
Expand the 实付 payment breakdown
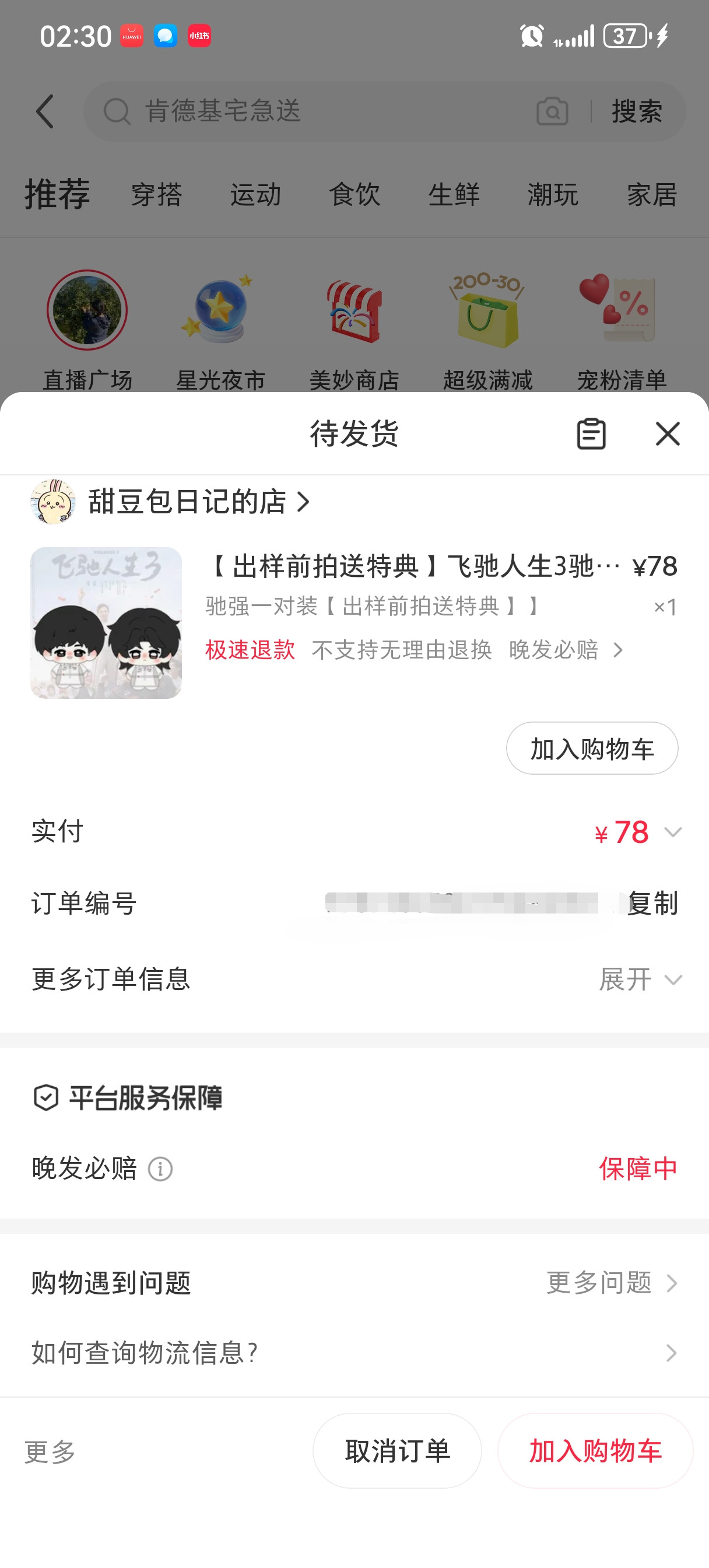click(672, 832)
